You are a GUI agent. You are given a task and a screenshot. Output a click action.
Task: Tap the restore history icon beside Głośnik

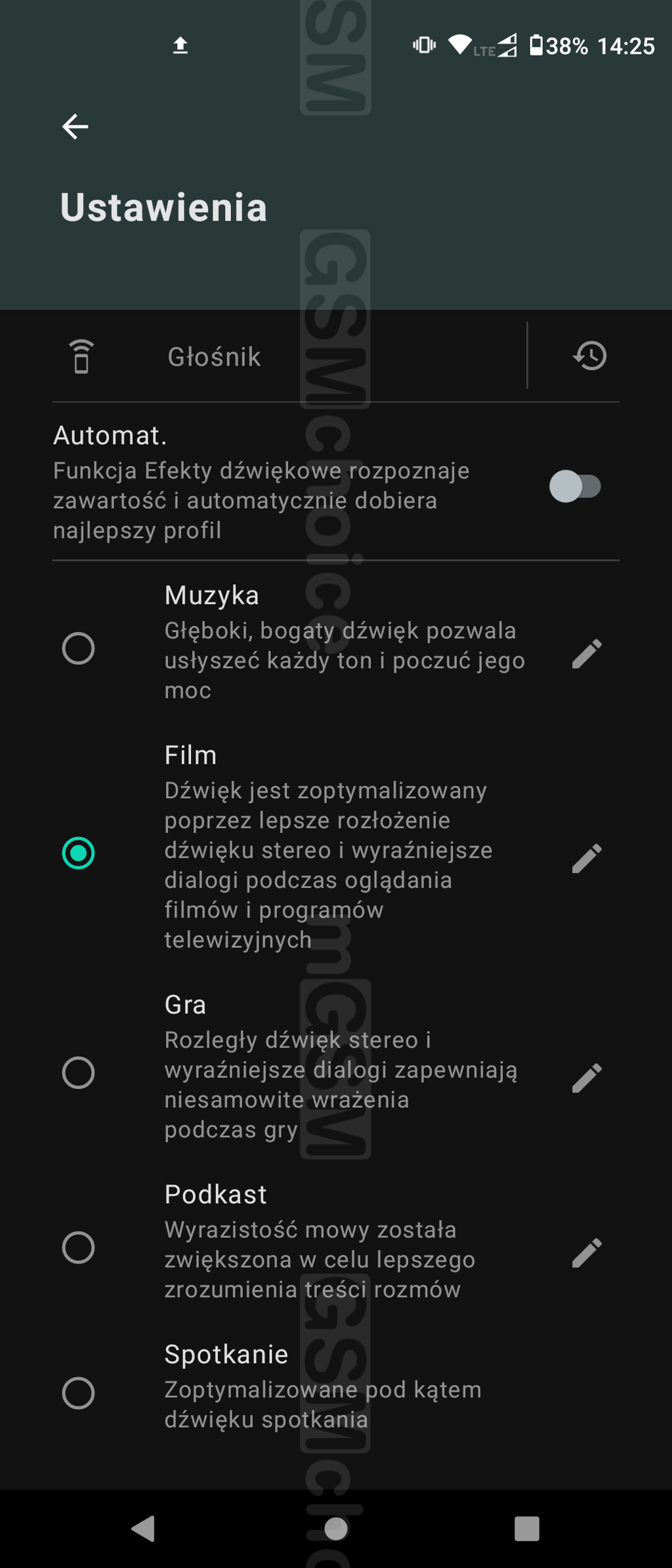[589, 356]
